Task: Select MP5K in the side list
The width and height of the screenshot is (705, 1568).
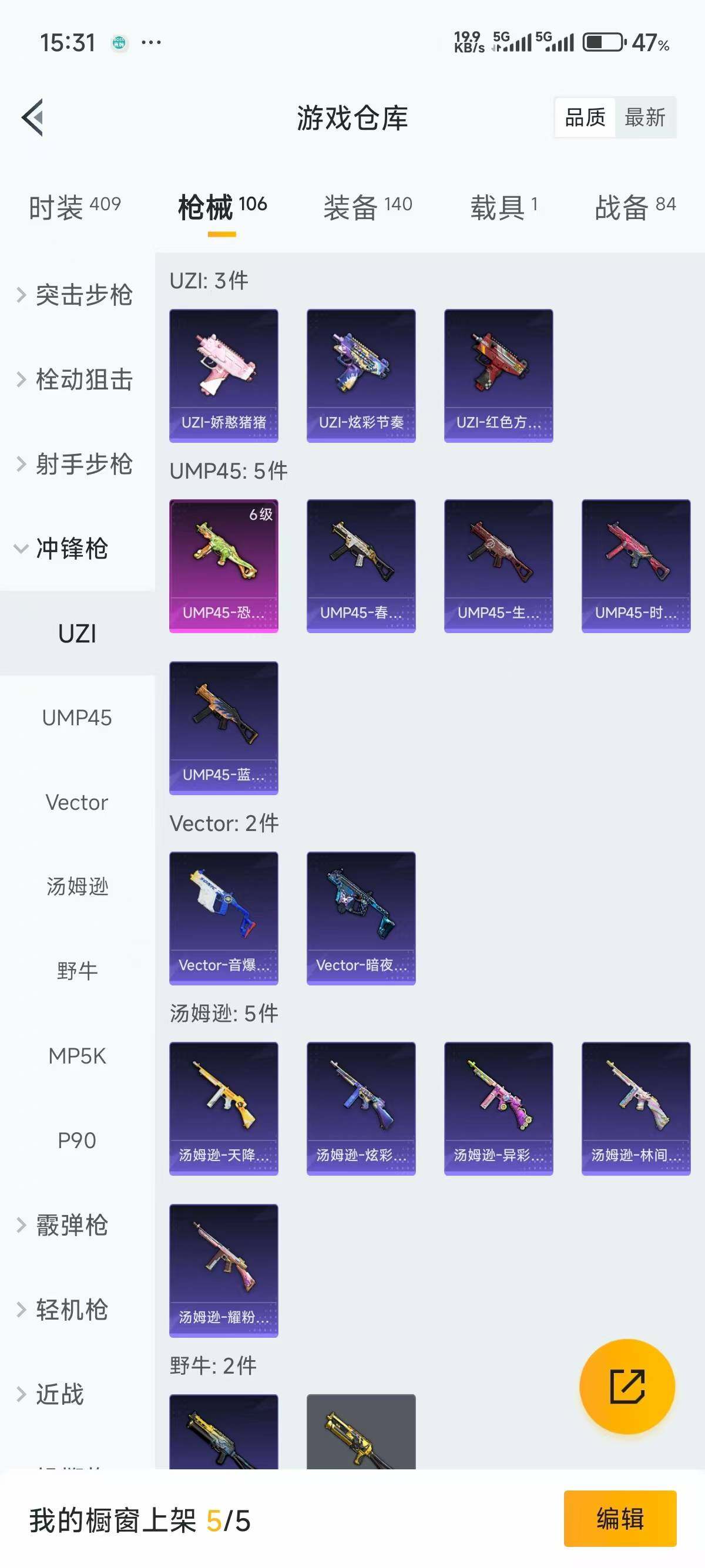Action: point(77,1055)
